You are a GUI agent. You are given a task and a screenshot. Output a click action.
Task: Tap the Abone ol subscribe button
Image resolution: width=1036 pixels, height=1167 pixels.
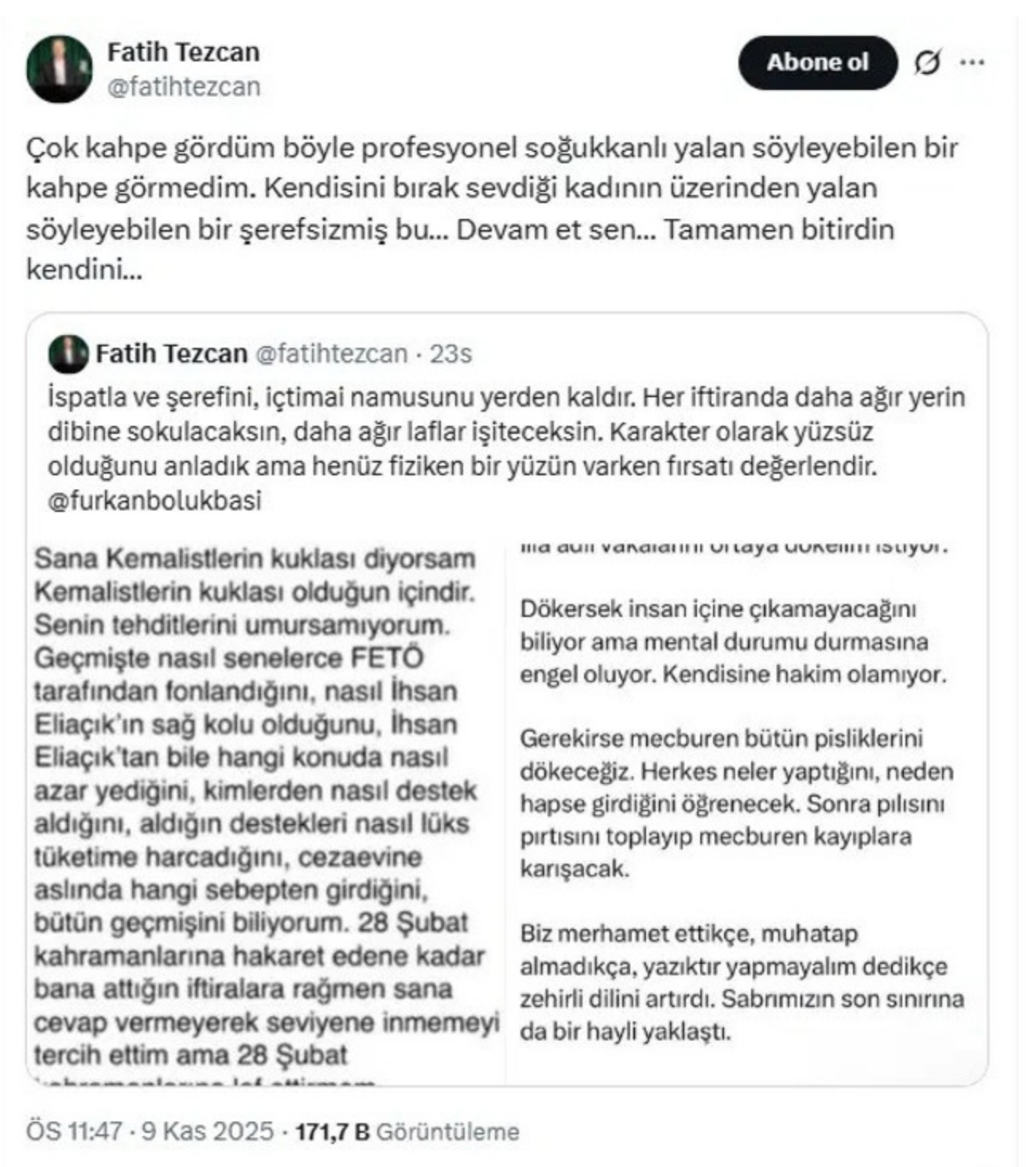tap(817, 62)
